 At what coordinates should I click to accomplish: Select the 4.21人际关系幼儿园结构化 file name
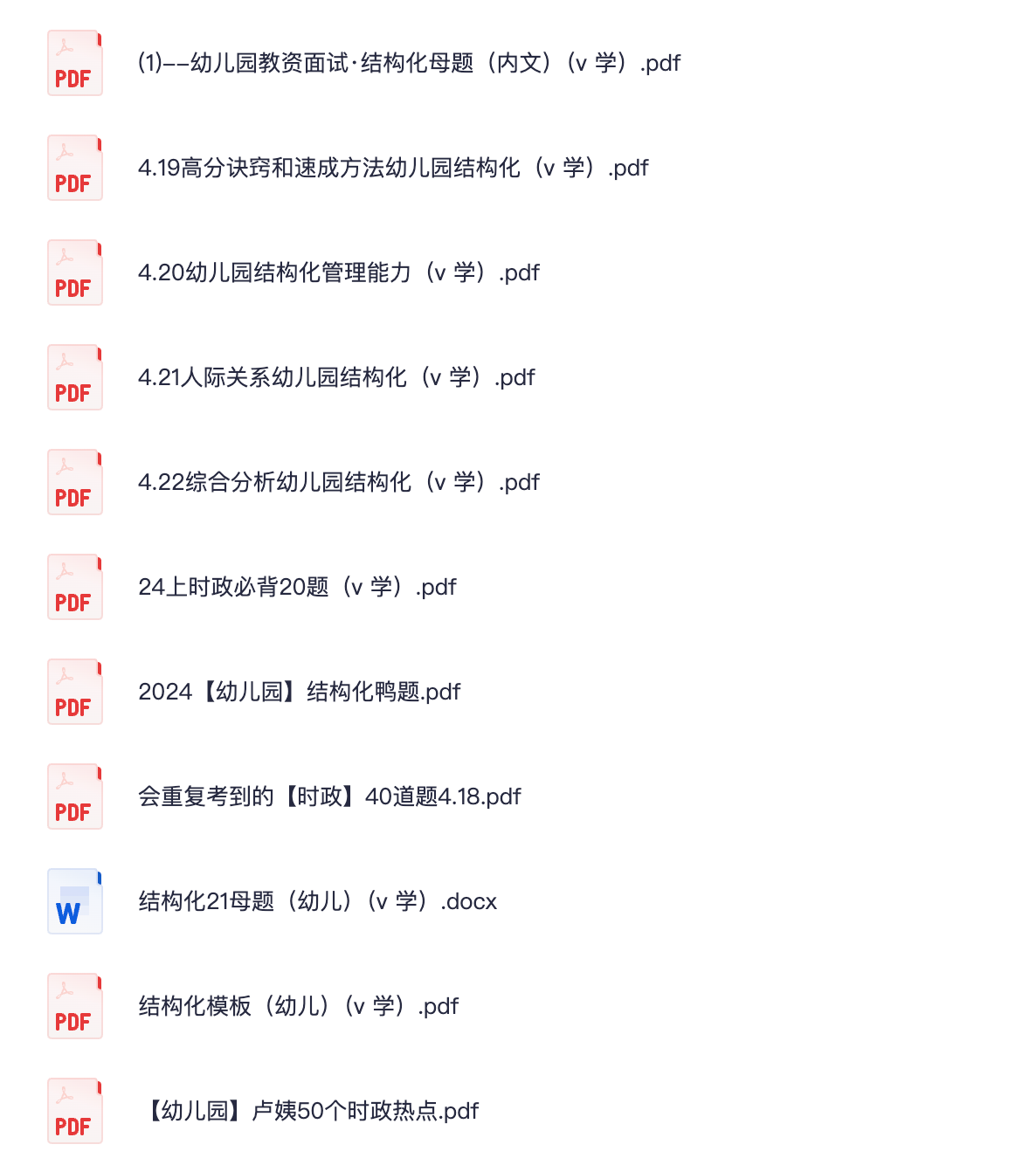click(337, 377)
